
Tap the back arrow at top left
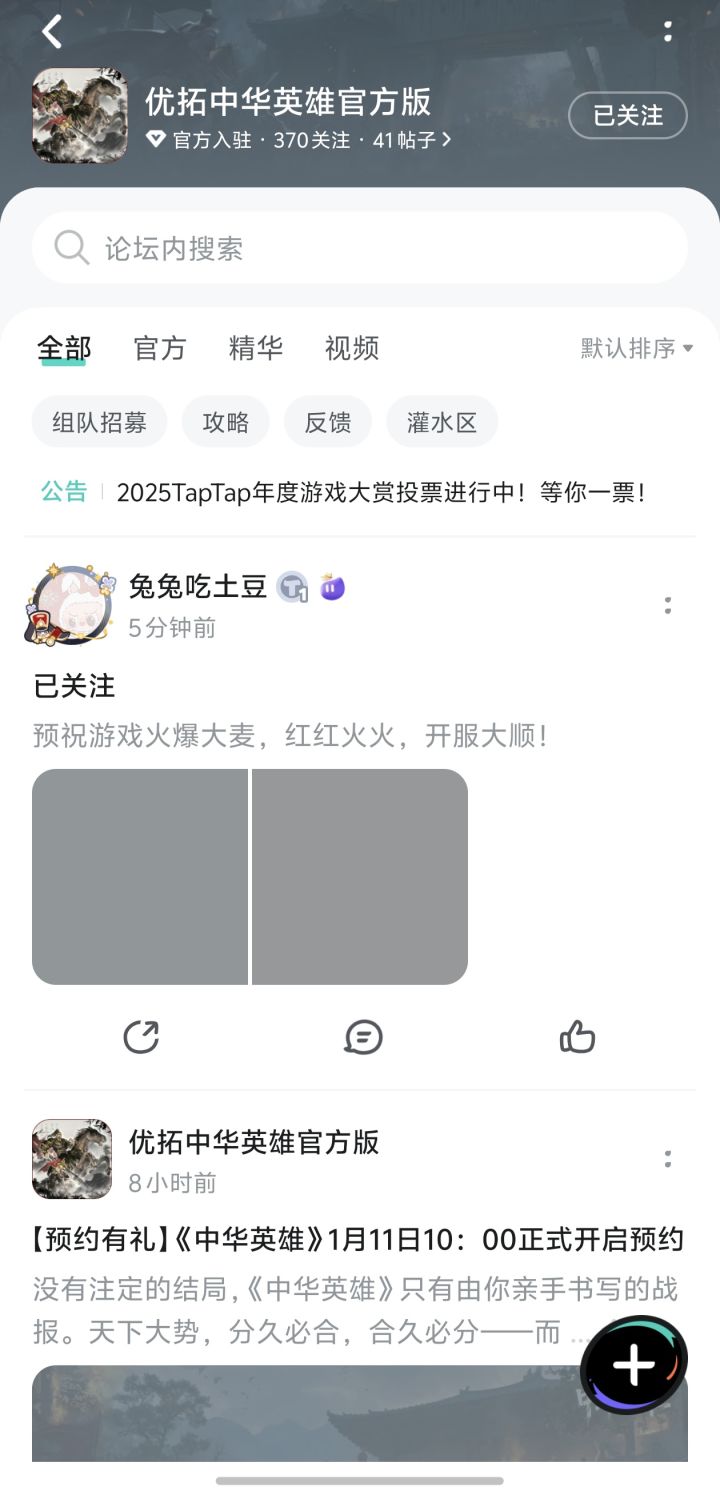[51, 31]
